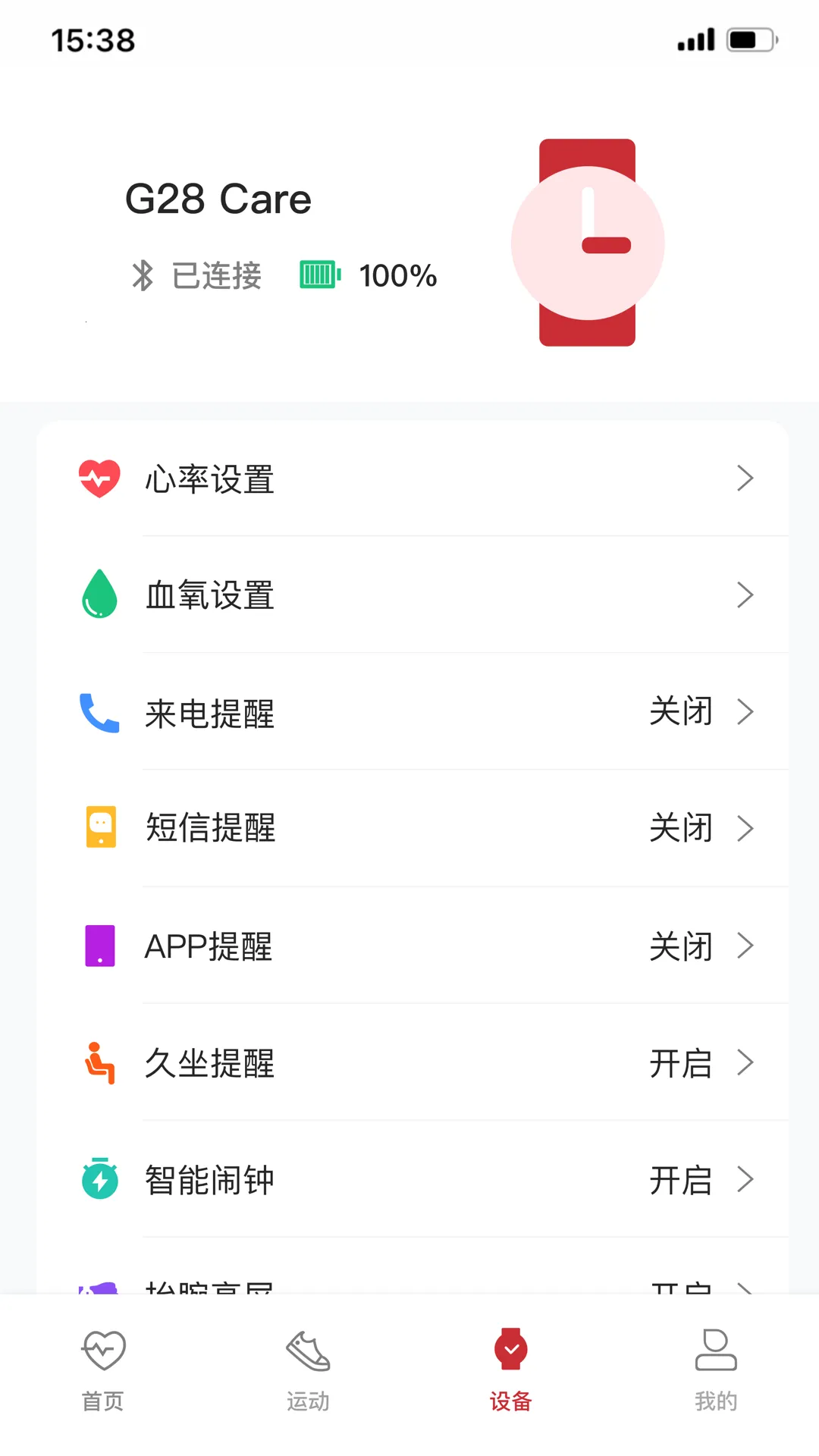Switch to the 首页 tab
Screen dimensions: 819x1456
104,1365
